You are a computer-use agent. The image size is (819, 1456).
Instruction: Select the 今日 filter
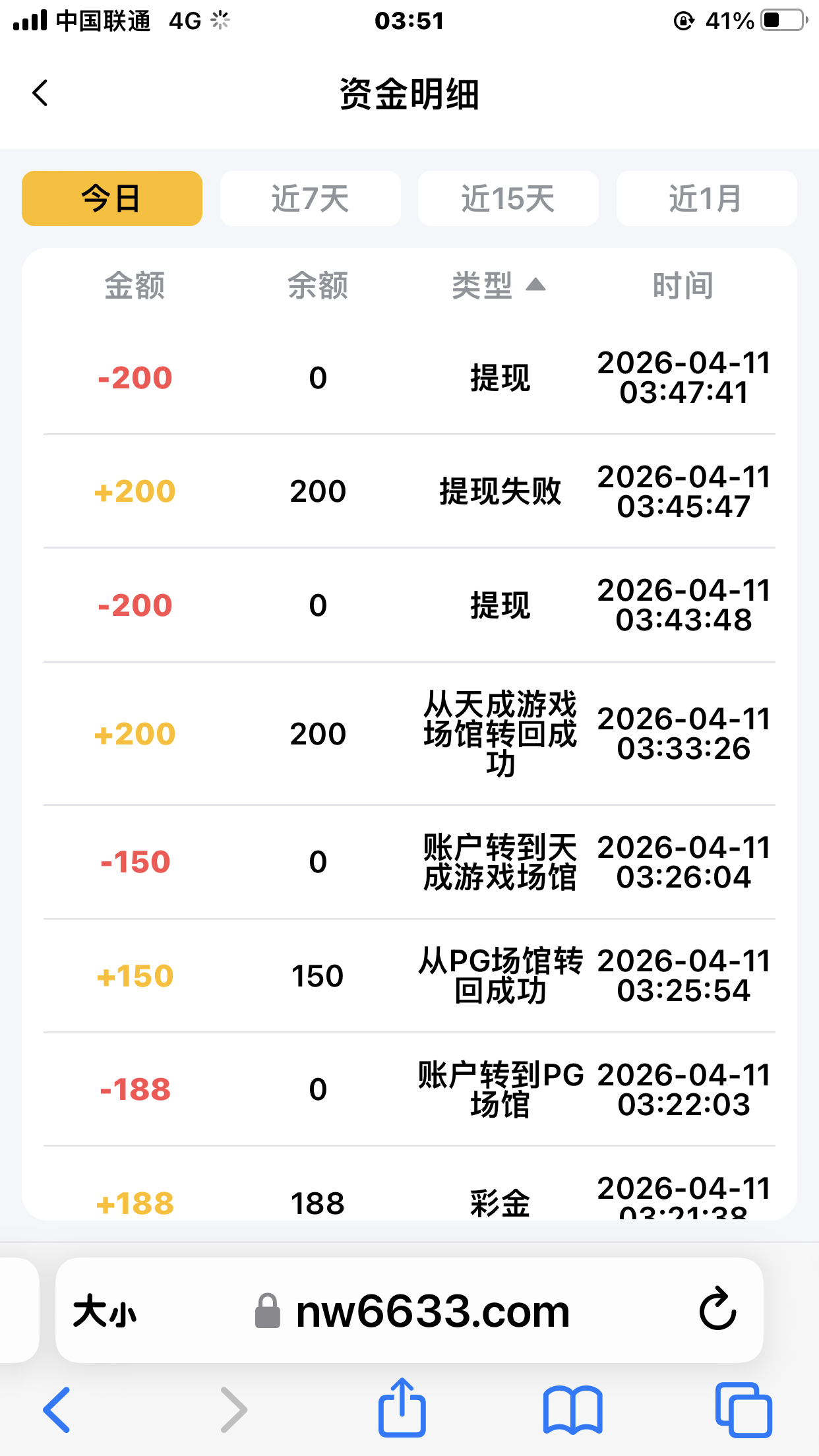point(111,198)
